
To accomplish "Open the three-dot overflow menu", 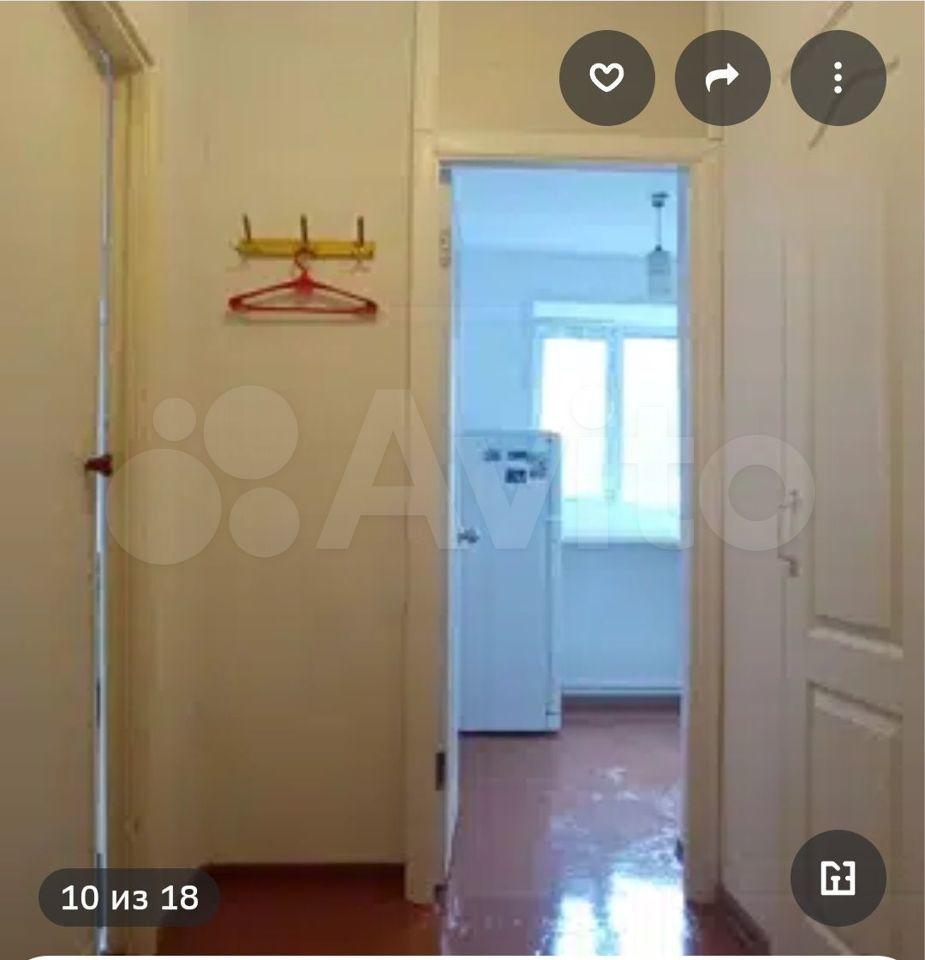I will tap(838, 78).
